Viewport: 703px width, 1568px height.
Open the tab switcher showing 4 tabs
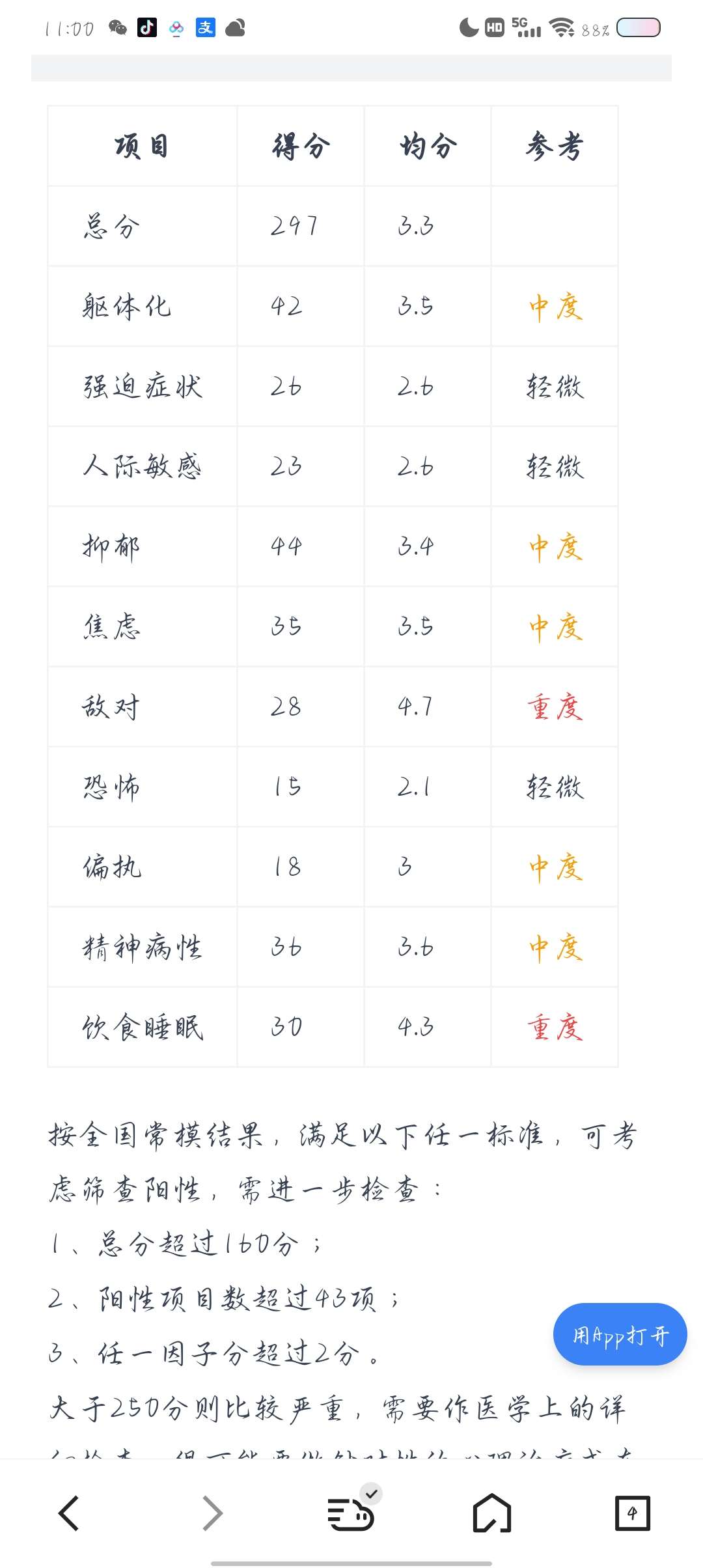pyautogui.click(x=633, y=1513)
